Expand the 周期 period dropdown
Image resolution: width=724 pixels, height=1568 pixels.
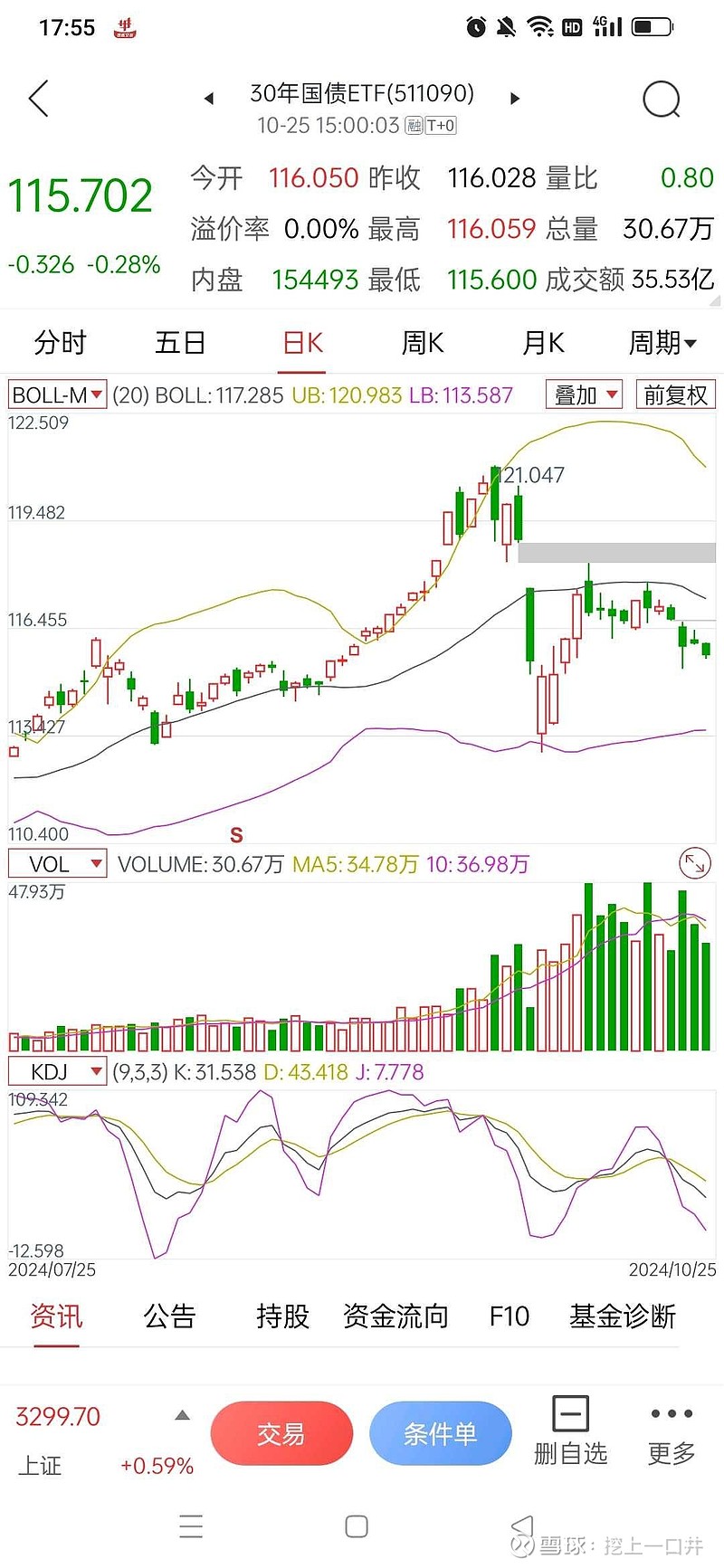662,343
